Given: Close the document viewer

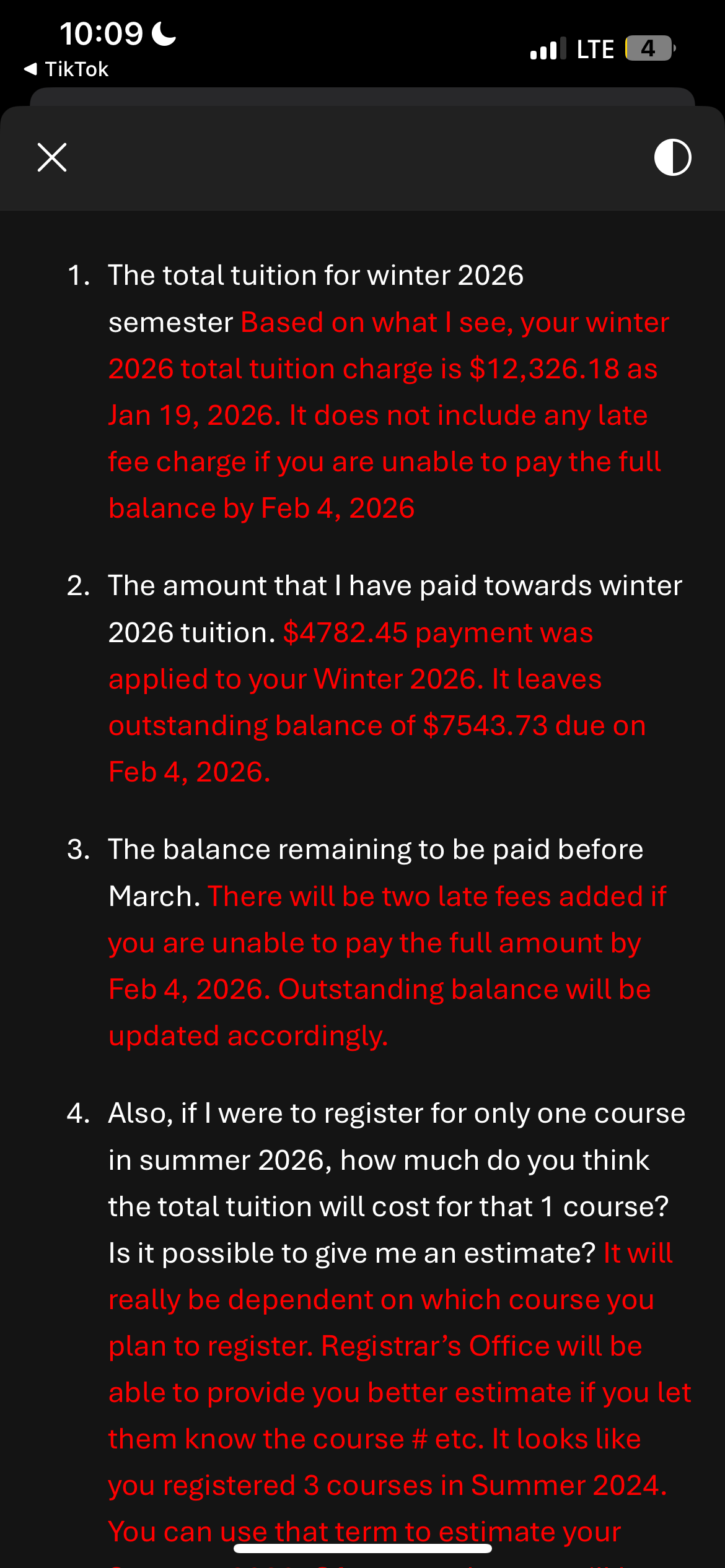Looking at the screenshot, I should [52, 157].
